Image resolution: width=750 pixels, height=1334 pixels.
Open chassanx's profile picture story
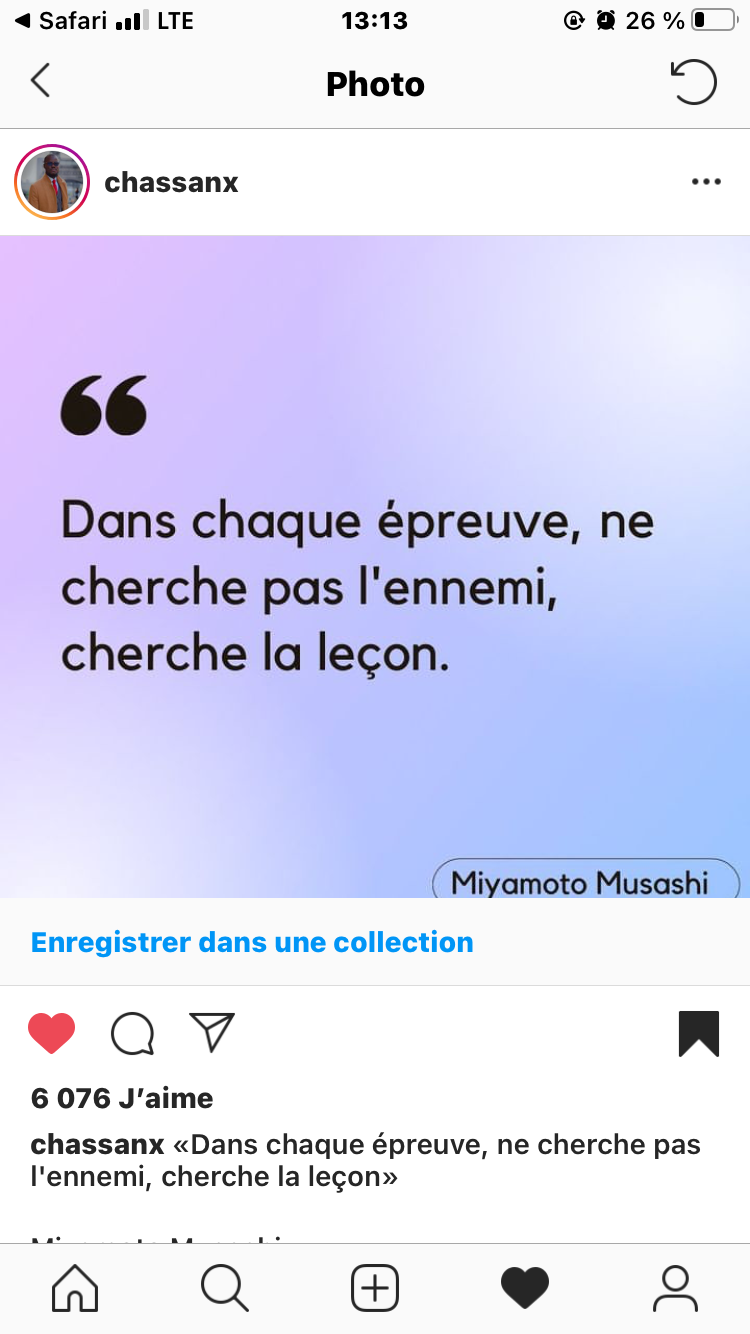tap(52, 182)
